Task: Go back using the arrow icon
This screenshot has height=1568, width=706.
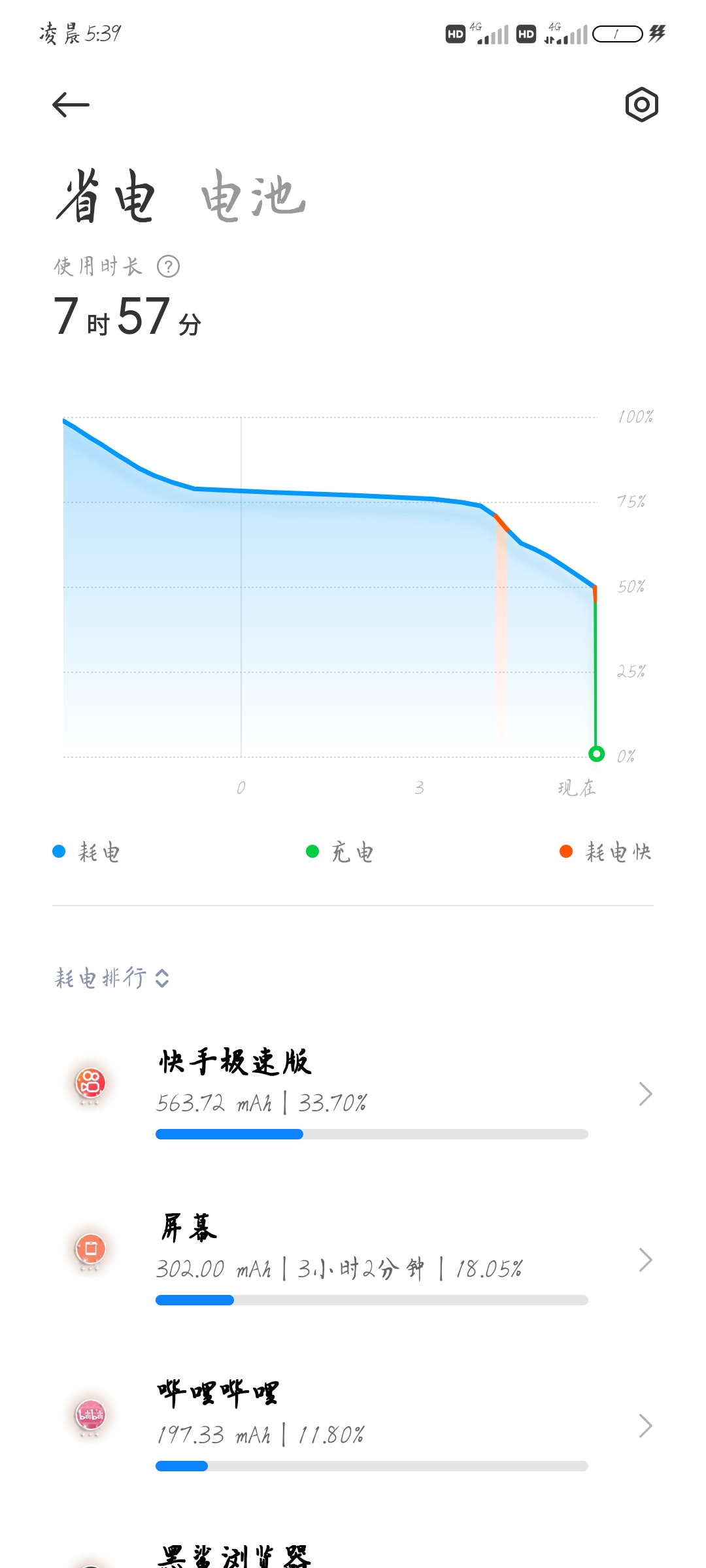Action: 71,105
